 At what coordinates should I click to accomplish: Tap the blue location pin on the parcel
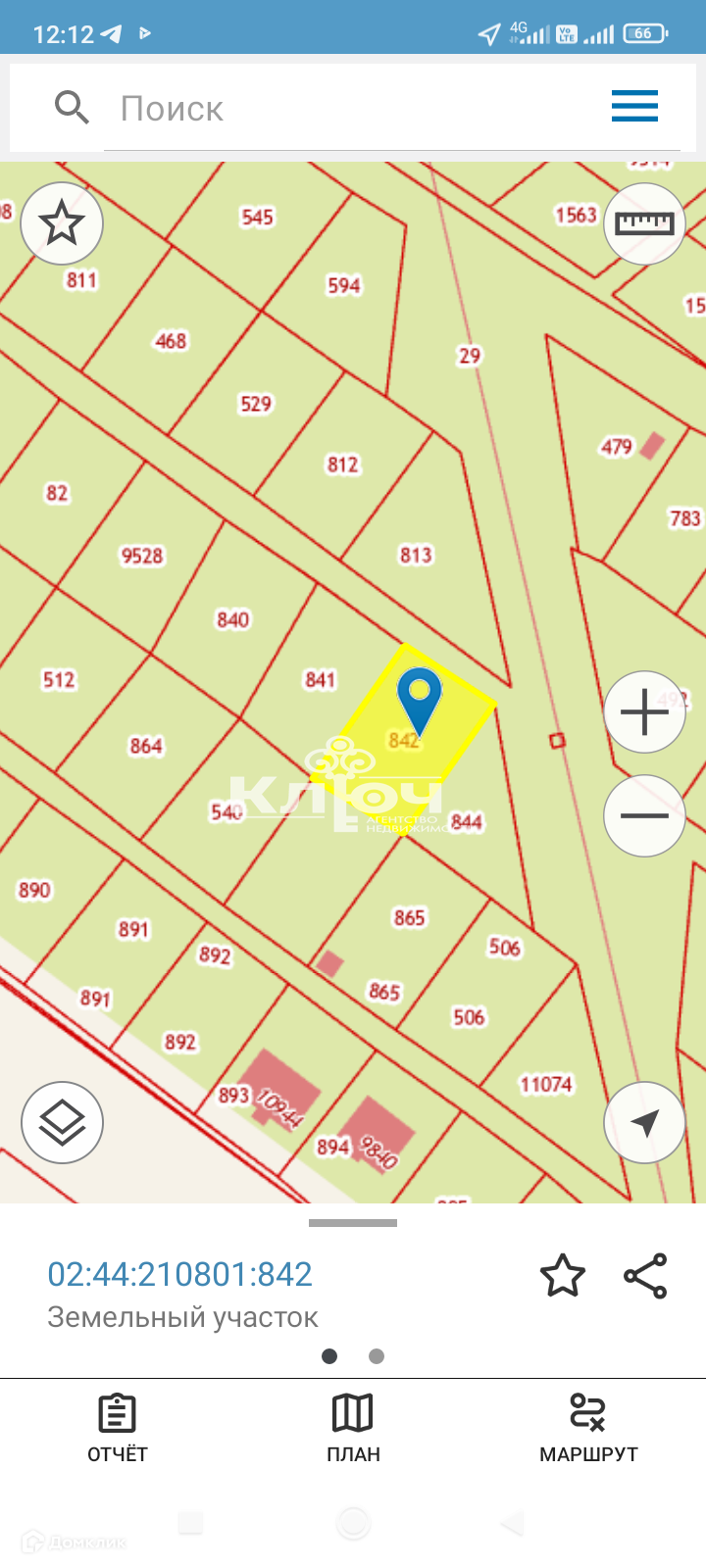pos(420,698)
